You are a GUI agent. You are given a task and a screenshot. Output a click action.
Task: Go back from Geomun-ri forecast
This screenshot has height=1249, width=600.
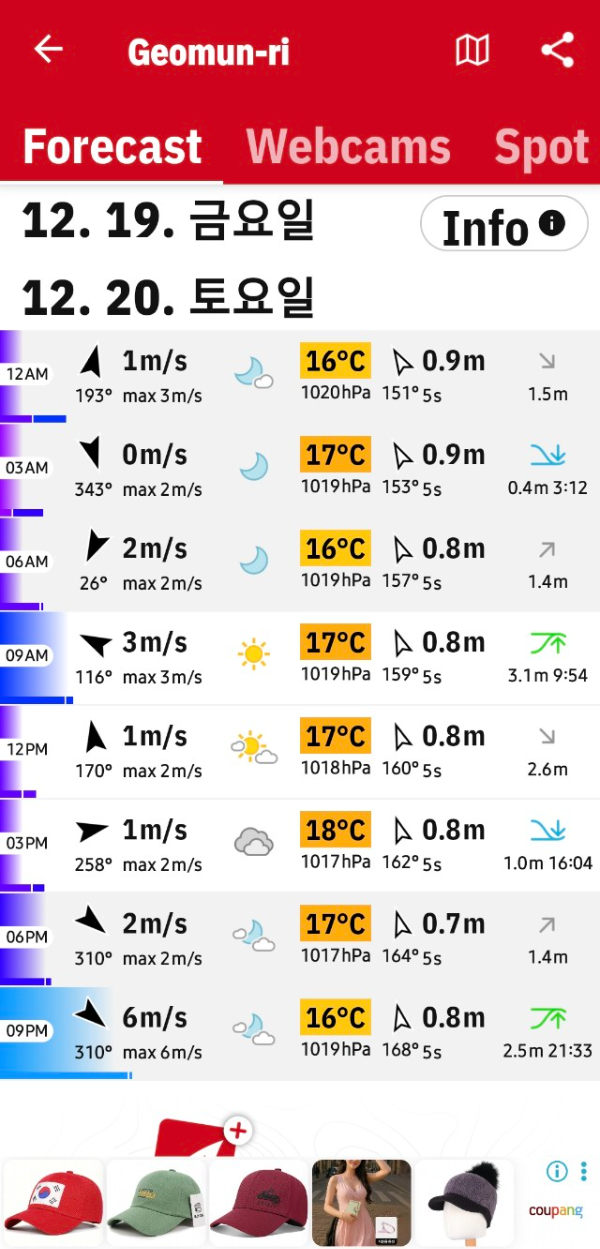[48, 50]
